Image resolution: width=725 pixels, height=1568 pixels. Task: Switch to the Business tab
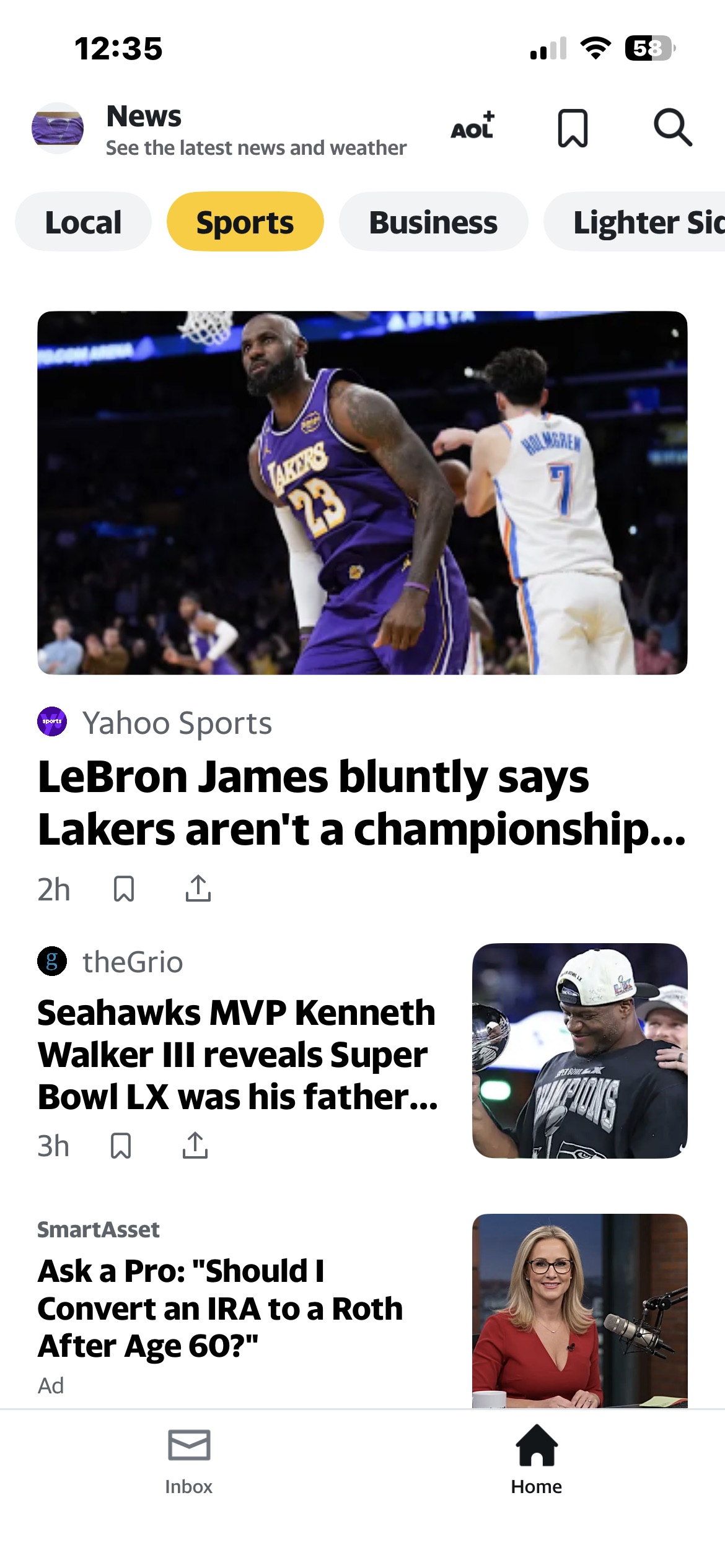click(x=433, y=222)
